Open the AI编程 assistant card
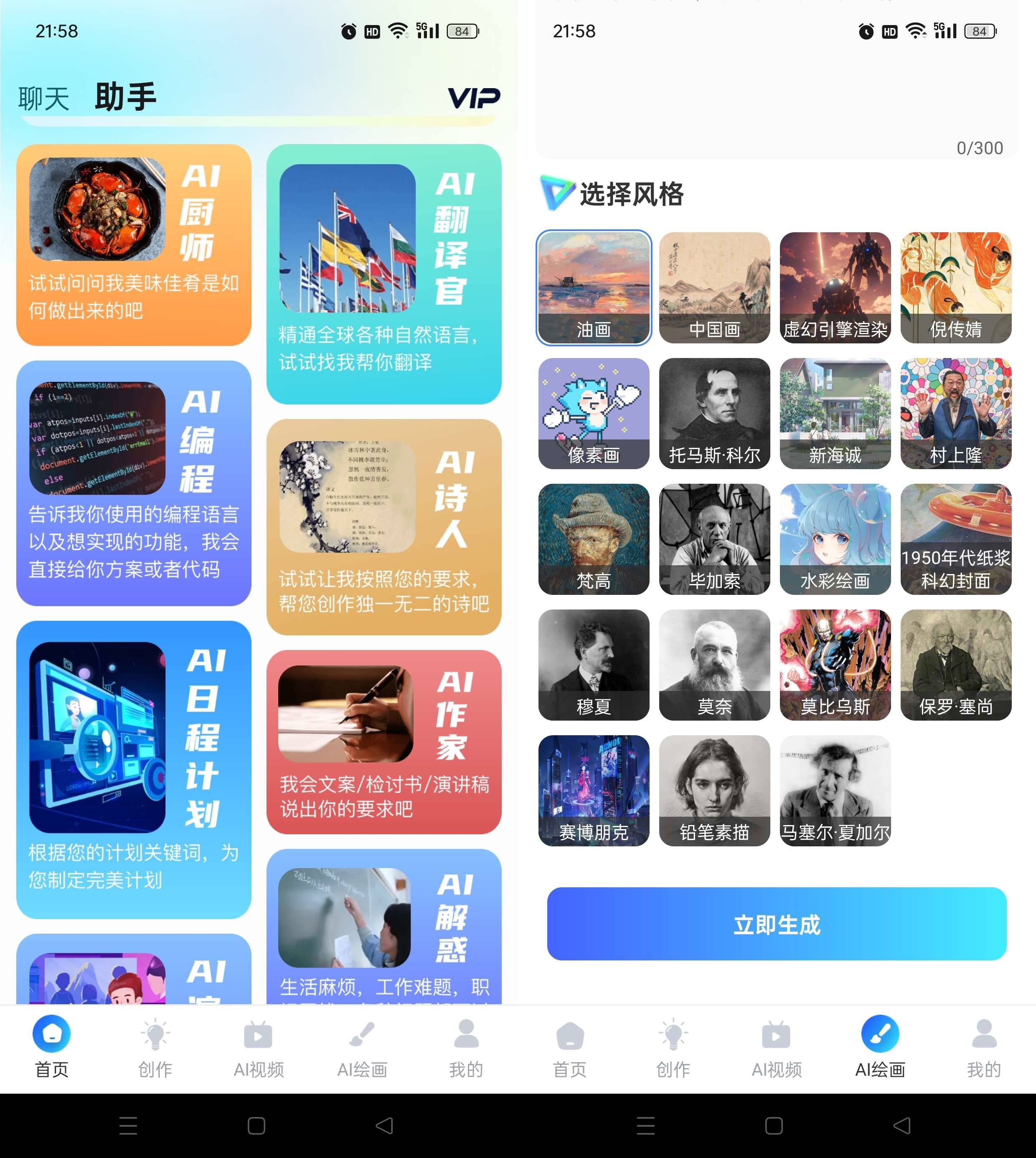Image resolution: width=1036 pixels, height=1158 pixels. click(x=134, y=483)
